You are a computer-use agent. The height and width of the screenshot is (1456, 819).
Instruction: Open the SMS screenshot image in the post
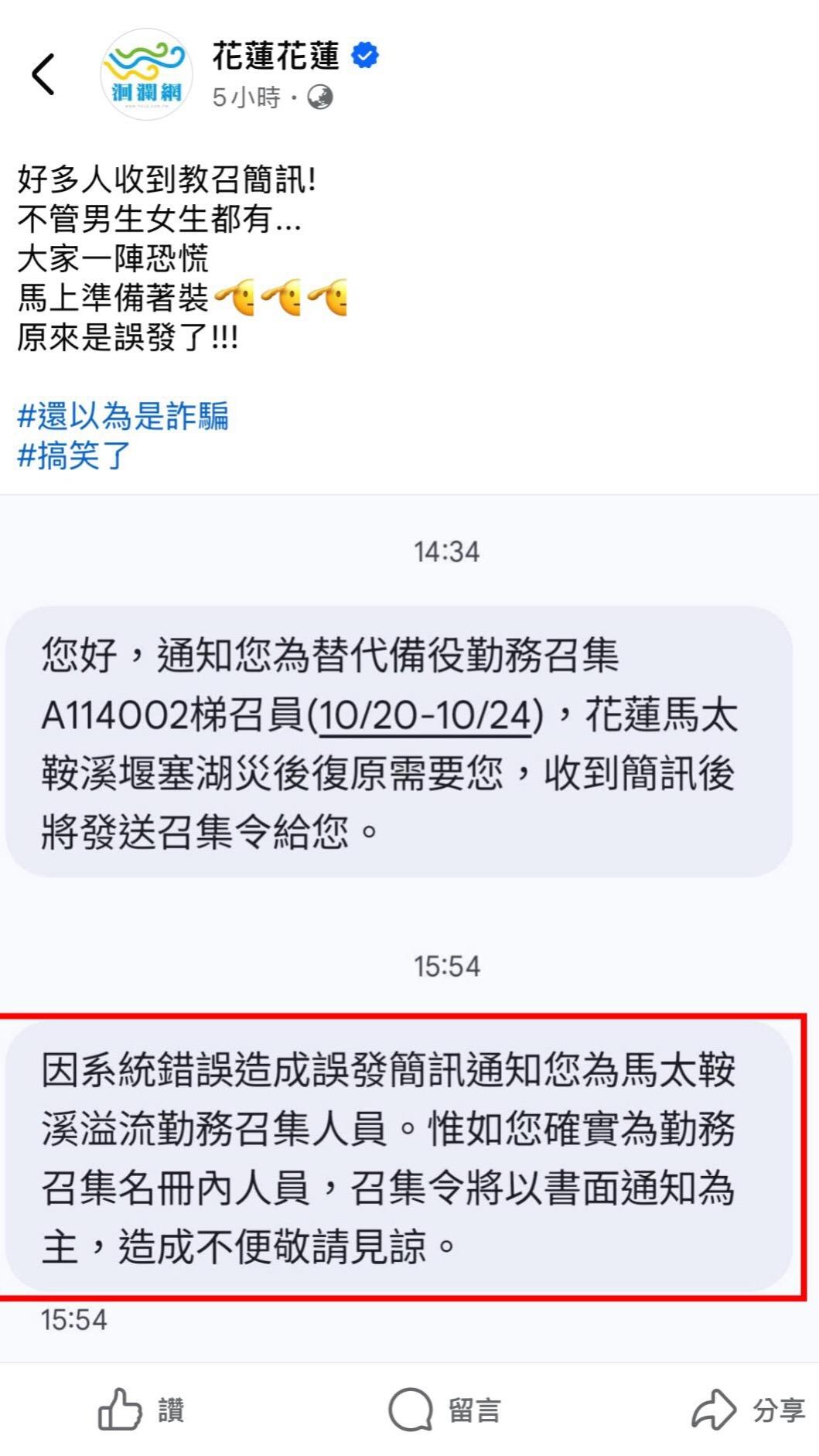pyautogui.click(x=408, y=928)
